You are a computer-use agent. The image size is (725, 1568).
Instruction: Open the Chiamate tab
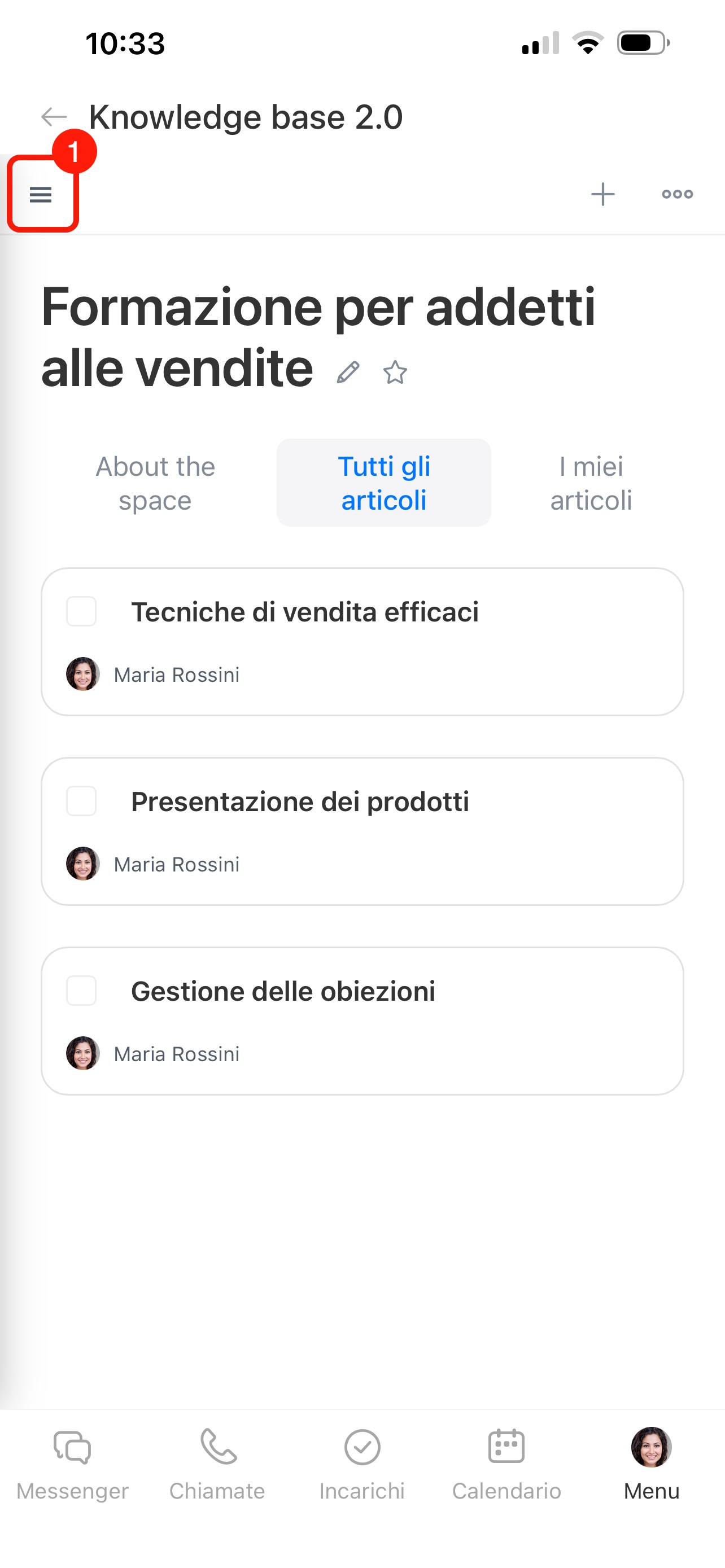point(217,1465)
